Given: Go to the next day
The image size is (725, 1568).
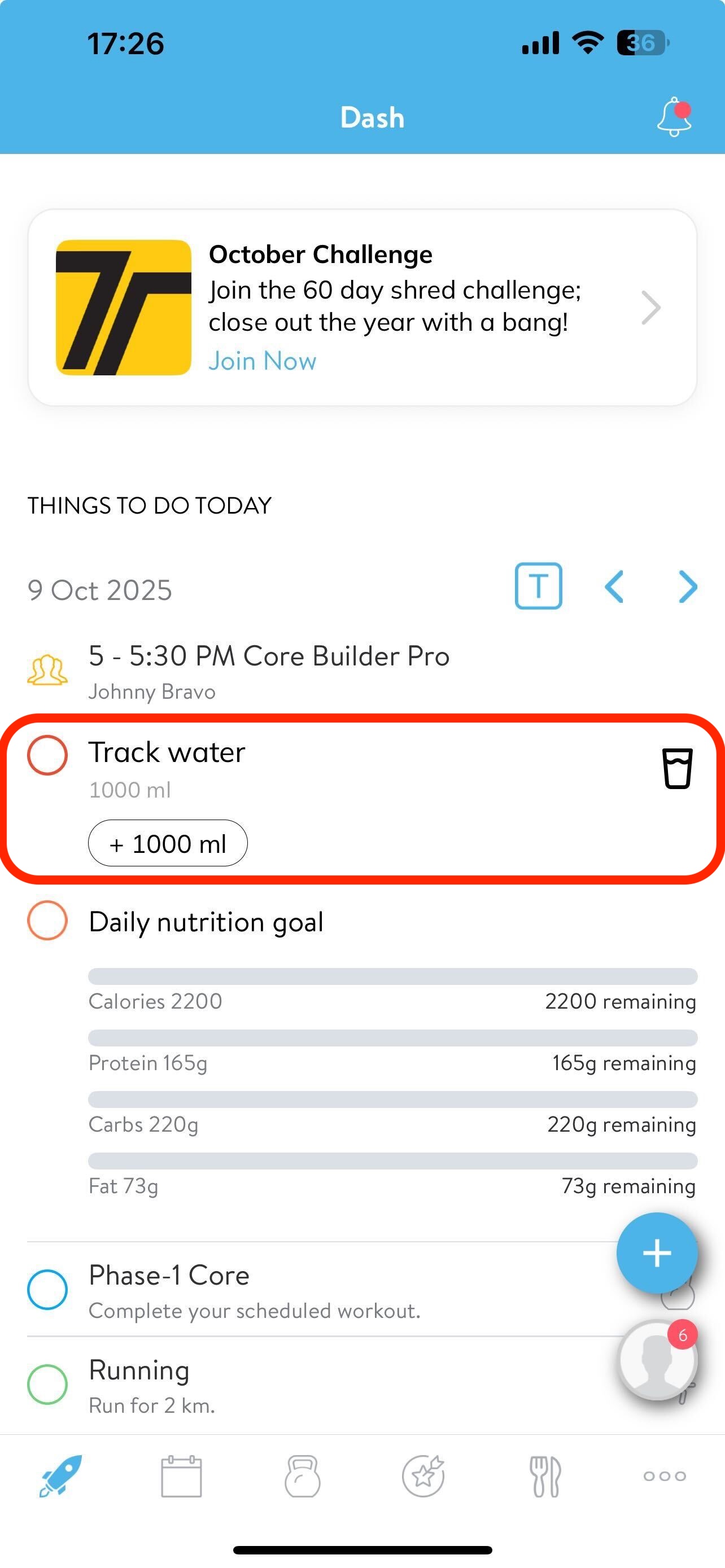Looking at the screenshot, I should pyautogui.click(x=688, y=587).
